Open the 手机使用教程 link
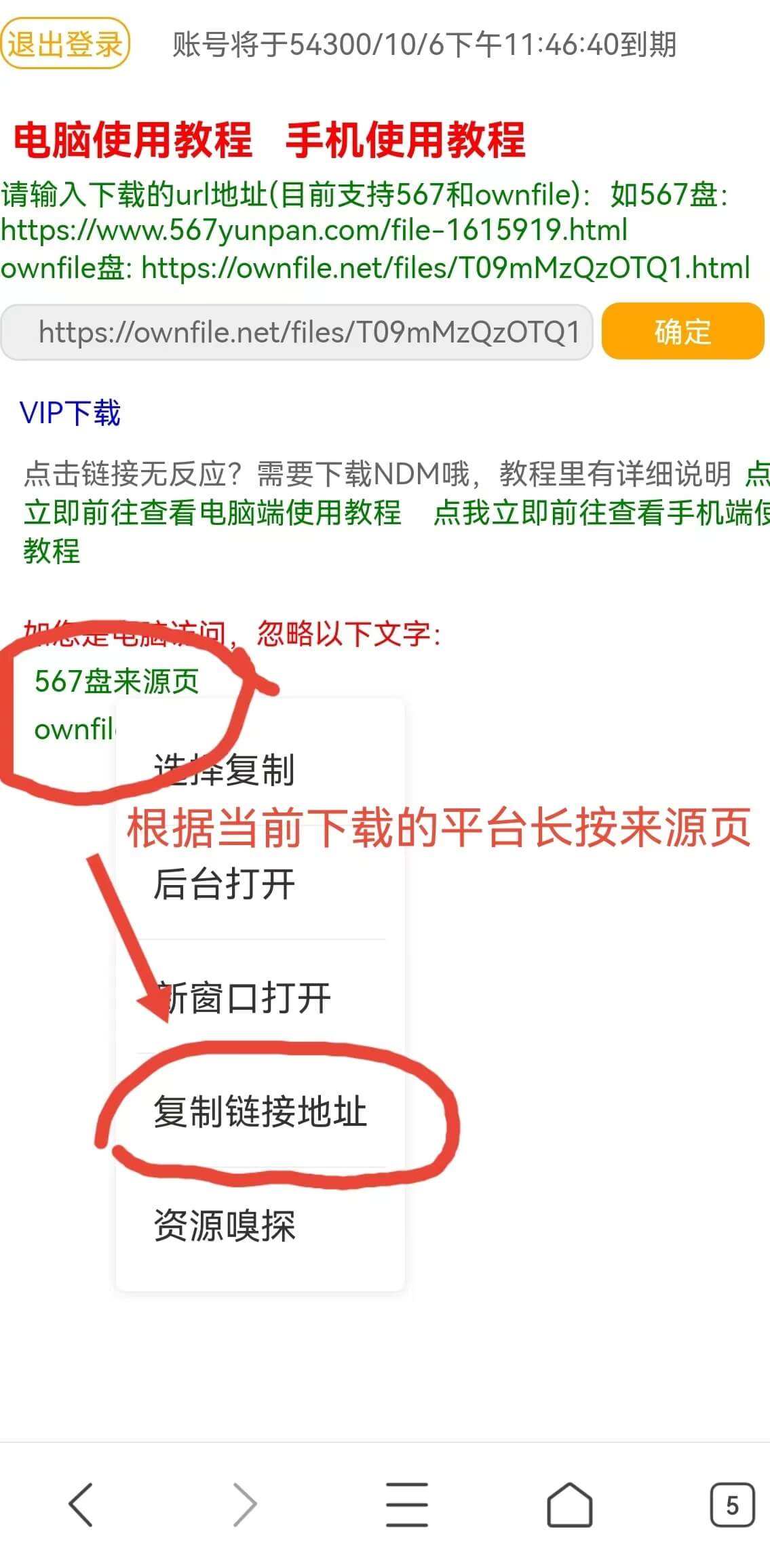This screenshot has width=770, height=1568. click(x=405, y=140)
